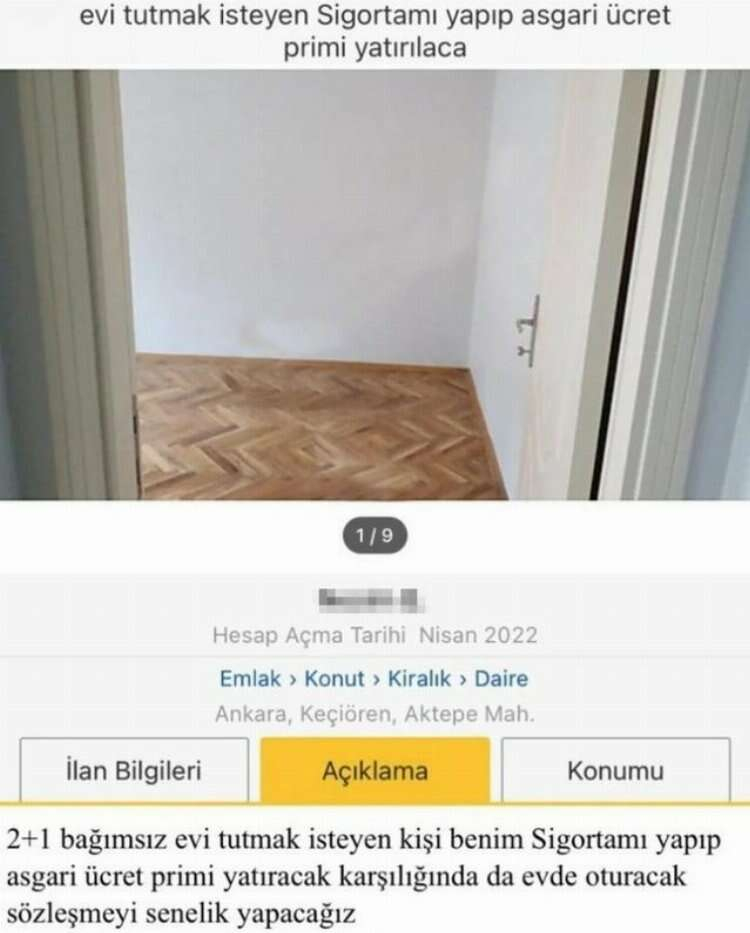Viewport: 750px width, 933px height.
Task: Tap the Daire breadcrumb link
Action: coord(501,678)
